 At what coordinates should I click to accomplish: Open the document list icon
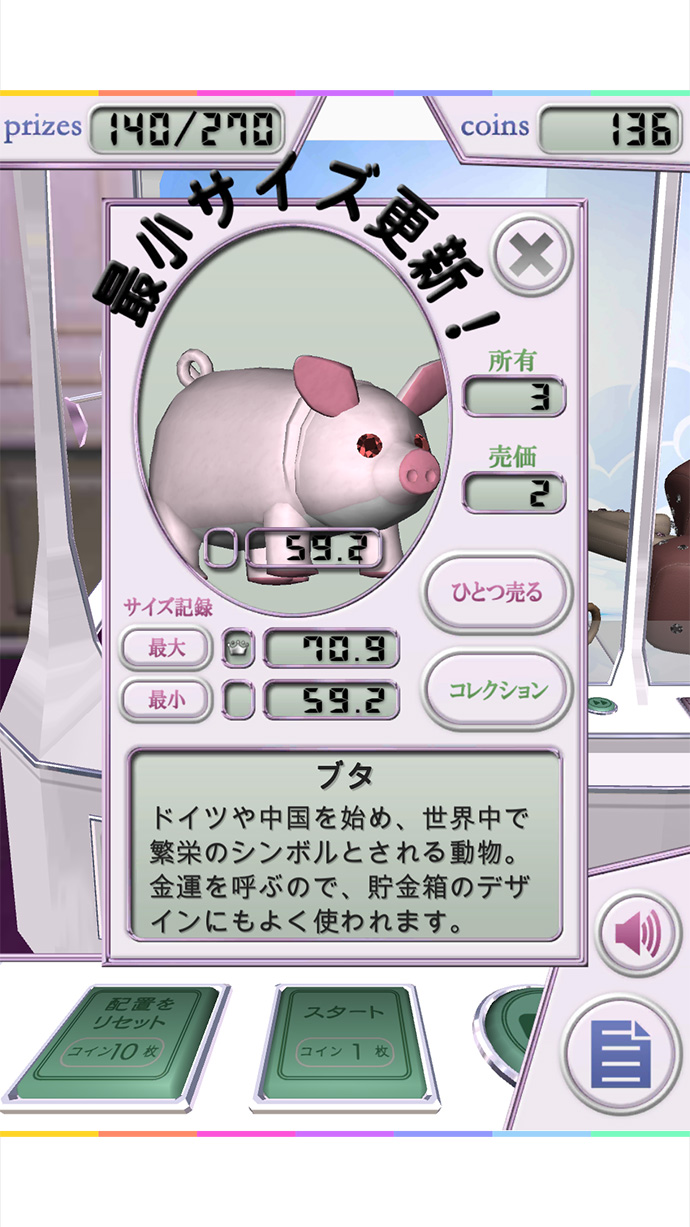click(x=622, y=1053)
